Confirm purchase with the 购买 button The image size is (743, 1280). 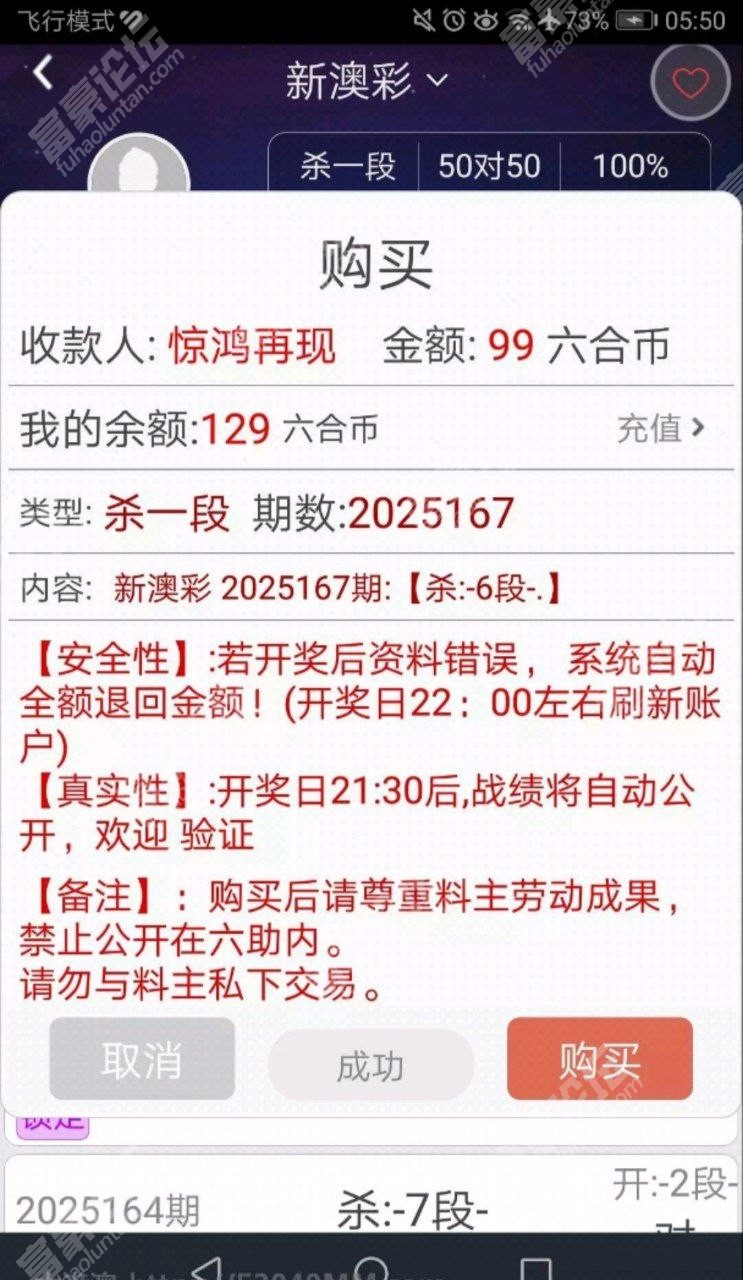(600, 1059)
